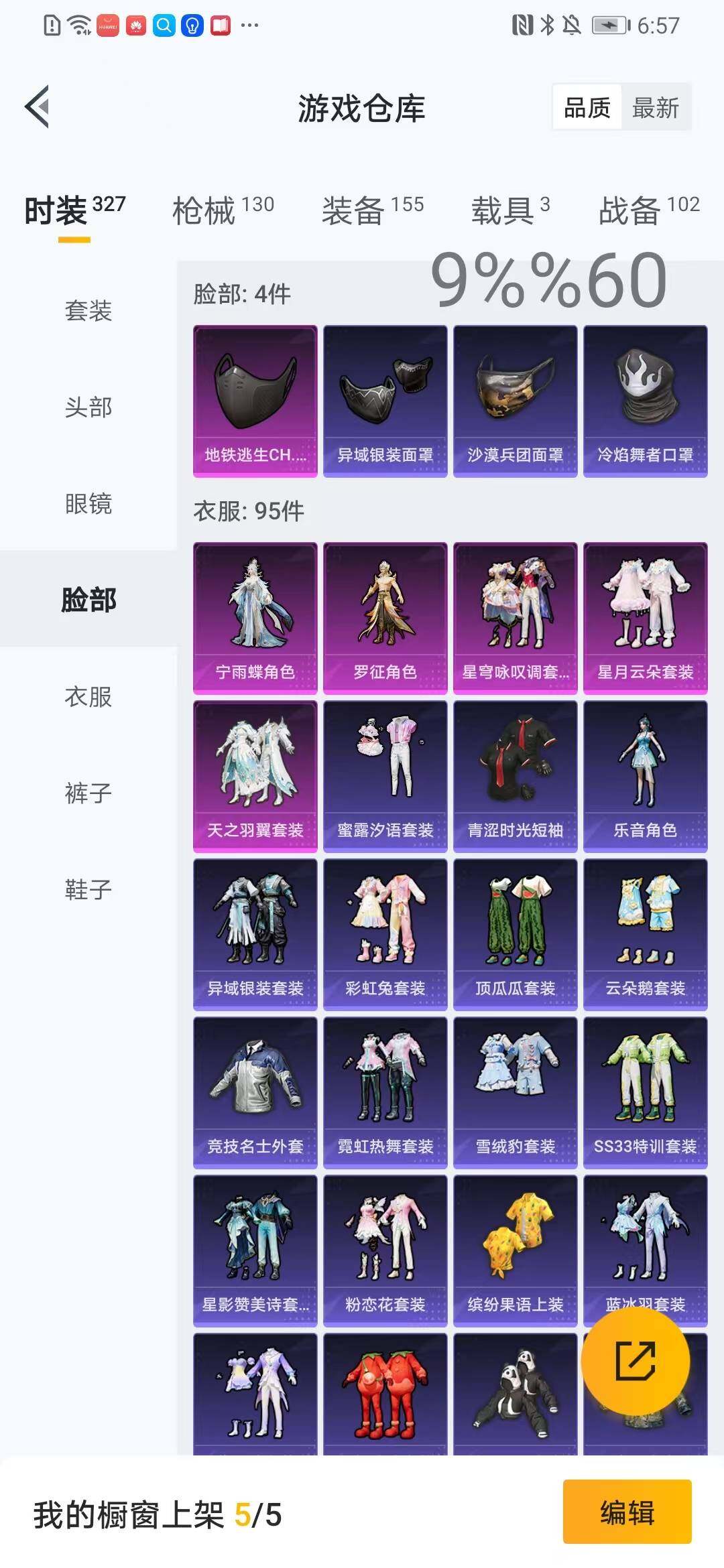
Task: Switch to the 载具 tab
Action: coord(510,210)
